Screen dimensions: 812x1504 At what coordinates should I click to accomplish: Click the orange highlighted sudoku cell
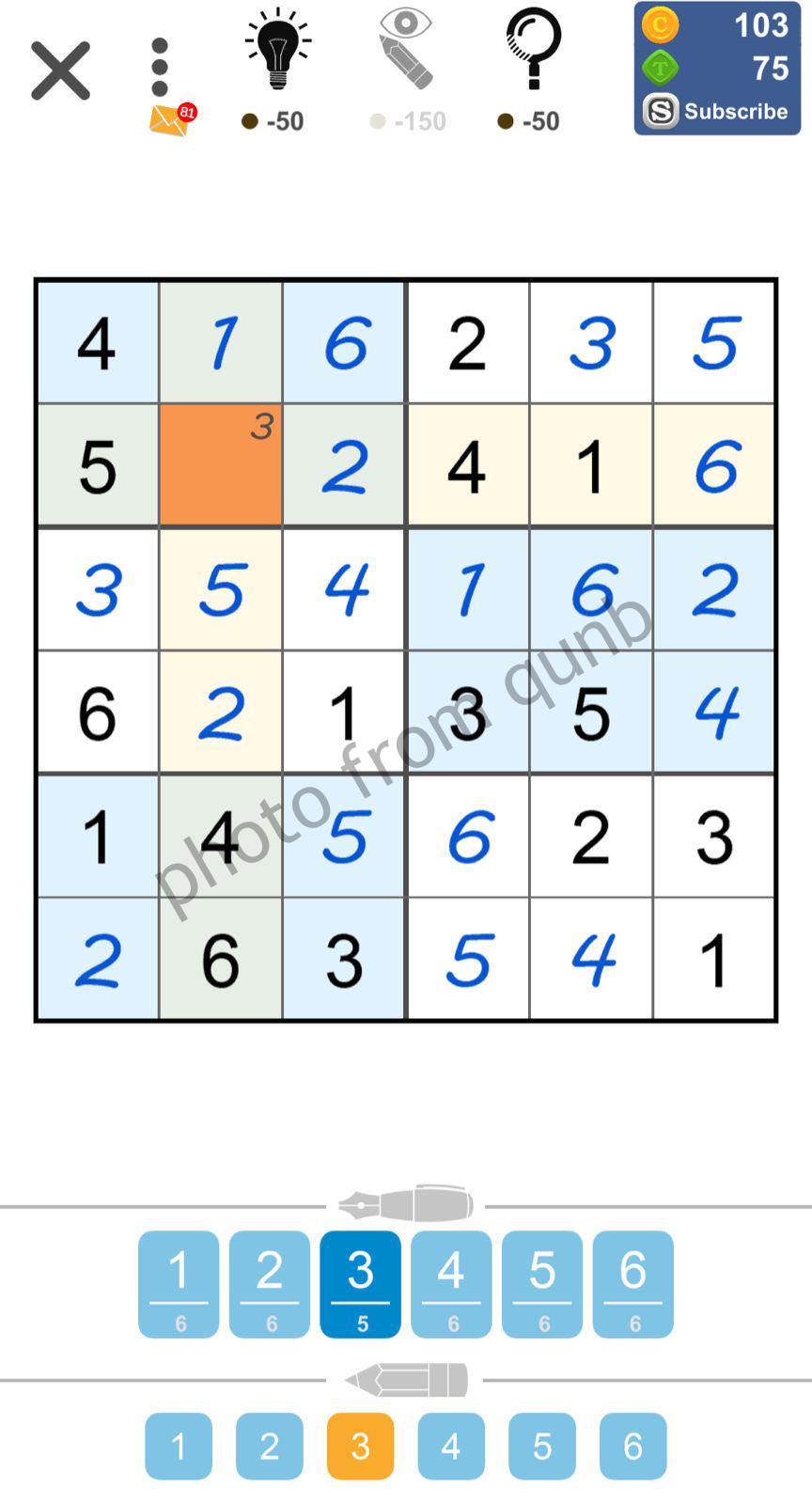[220, 465]
